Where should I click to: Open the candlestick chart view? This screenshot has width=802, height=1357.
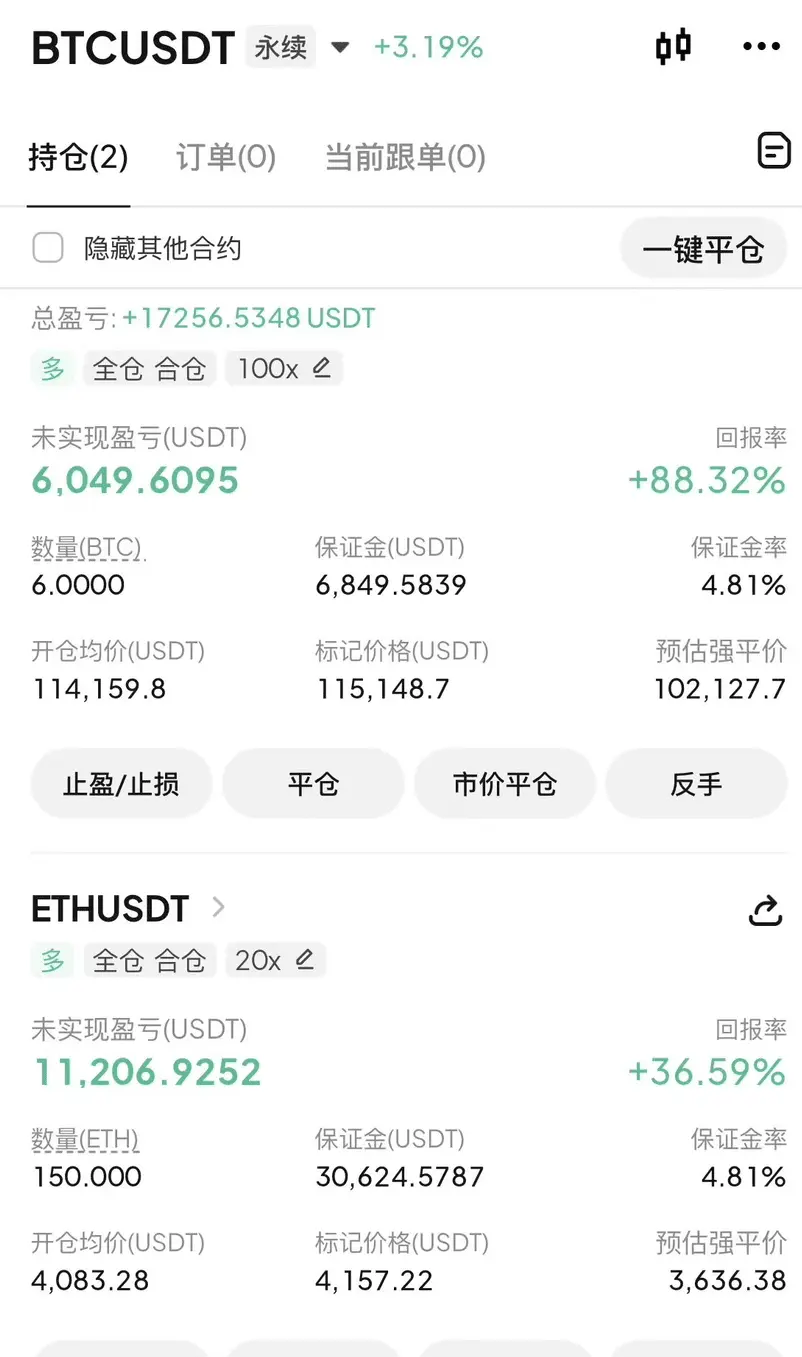[673, 46]
